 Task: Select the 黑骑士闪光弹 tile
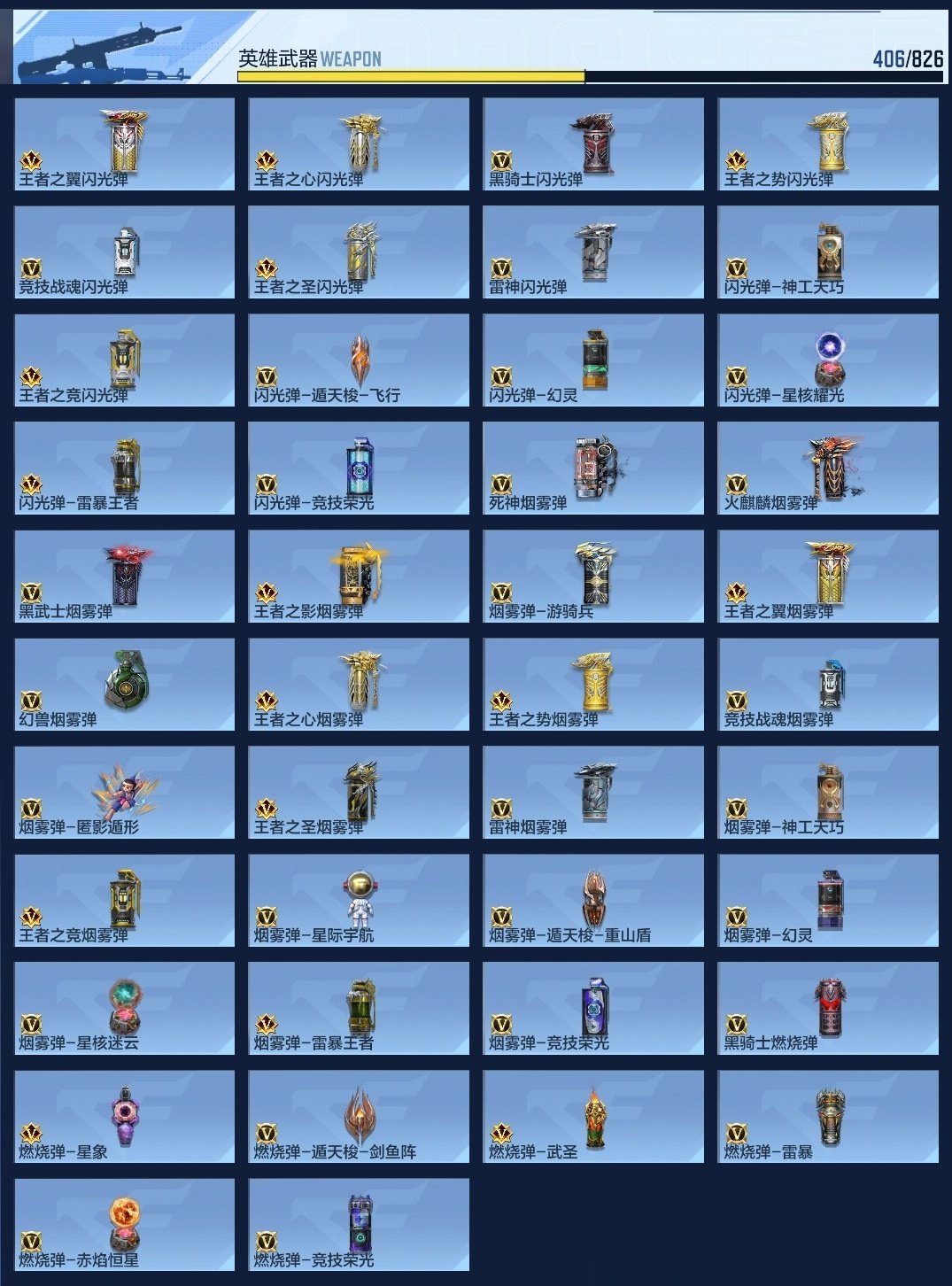593,144
